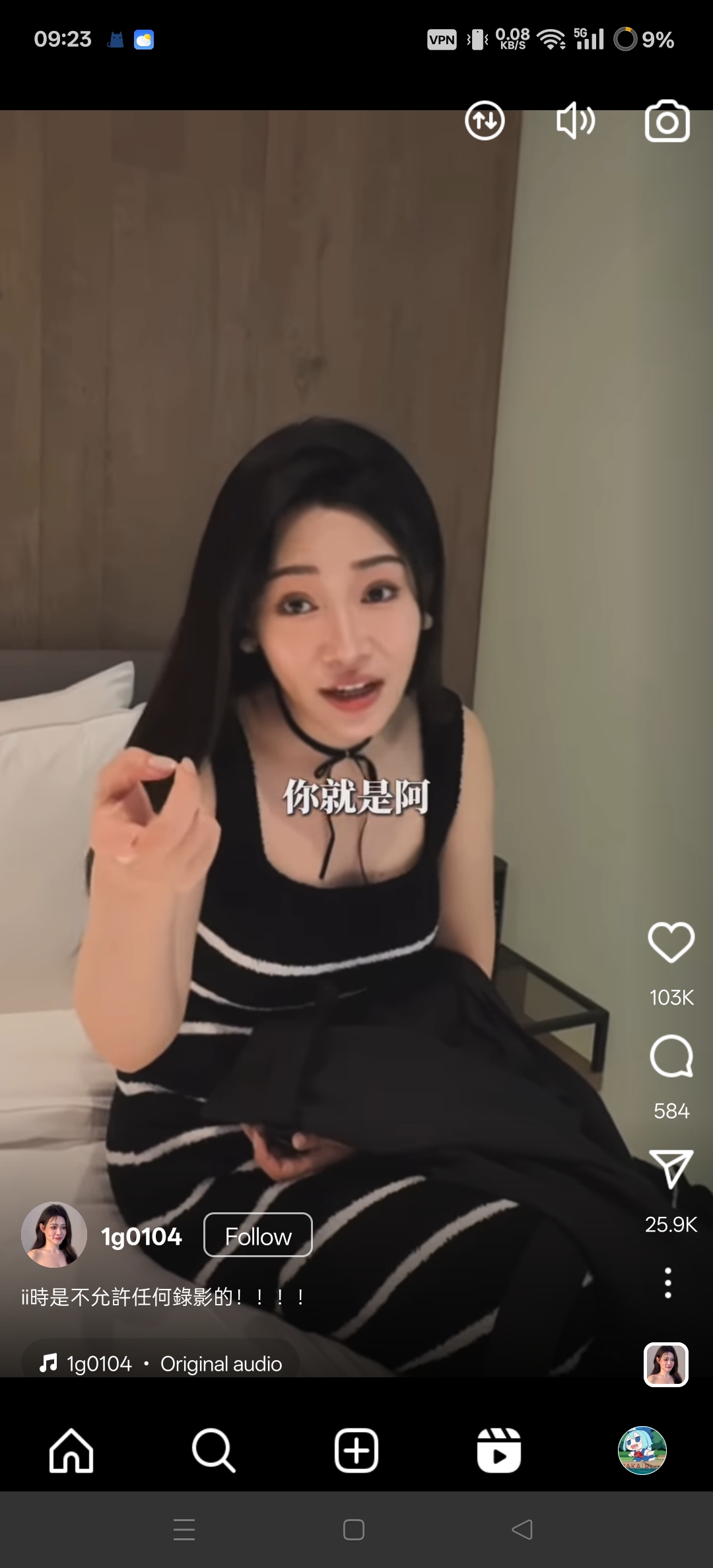Switch to the Reels tab
Image resolution: width=713 pixels, height=1568 pixels.
pyautogui.click(x=499, y=1451)
